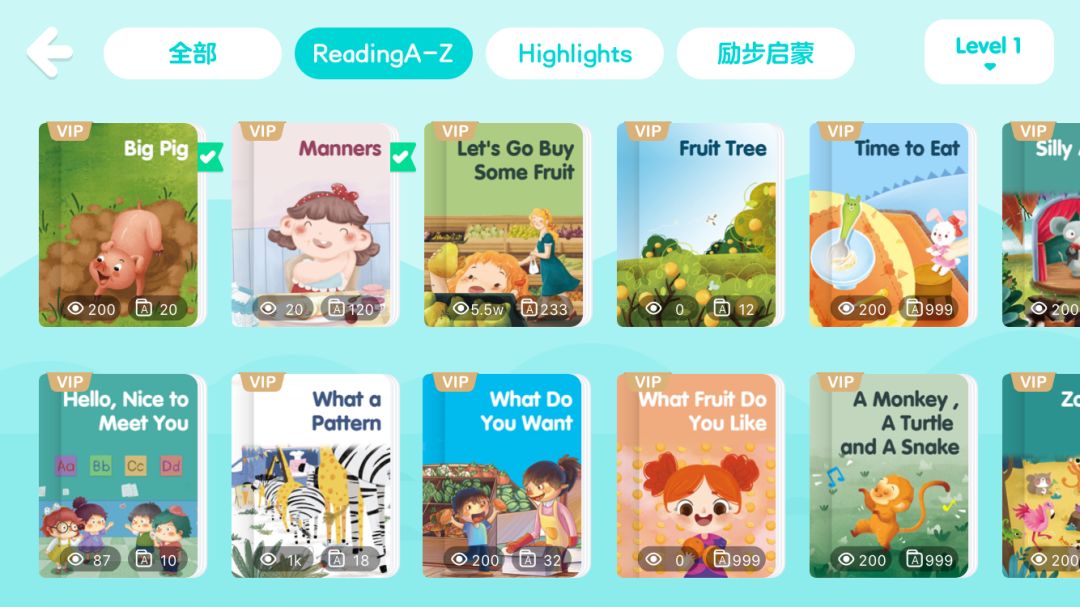Go back using the white arrow

49,53
